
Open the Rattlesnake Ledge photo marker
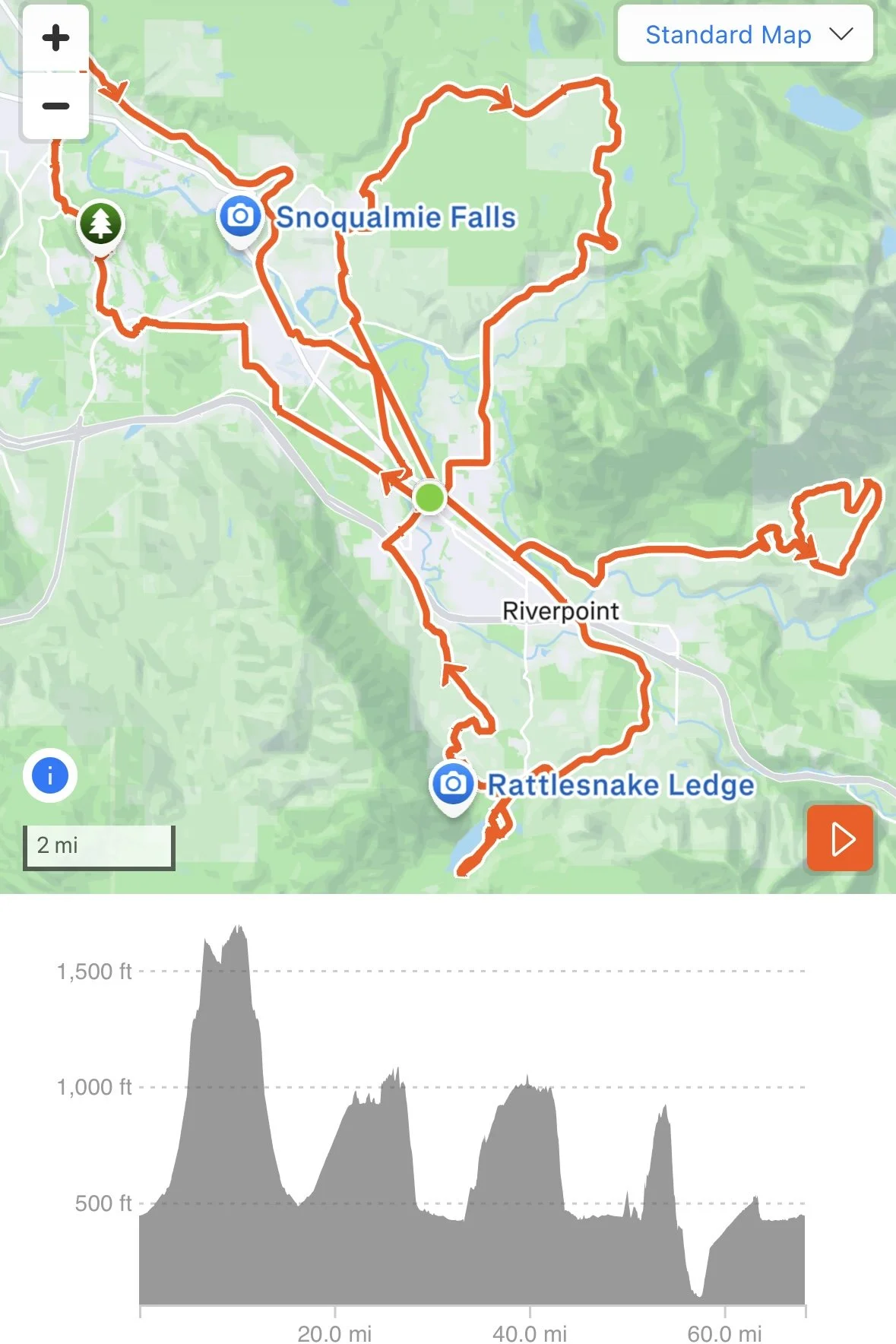click(x=453, y=783)
